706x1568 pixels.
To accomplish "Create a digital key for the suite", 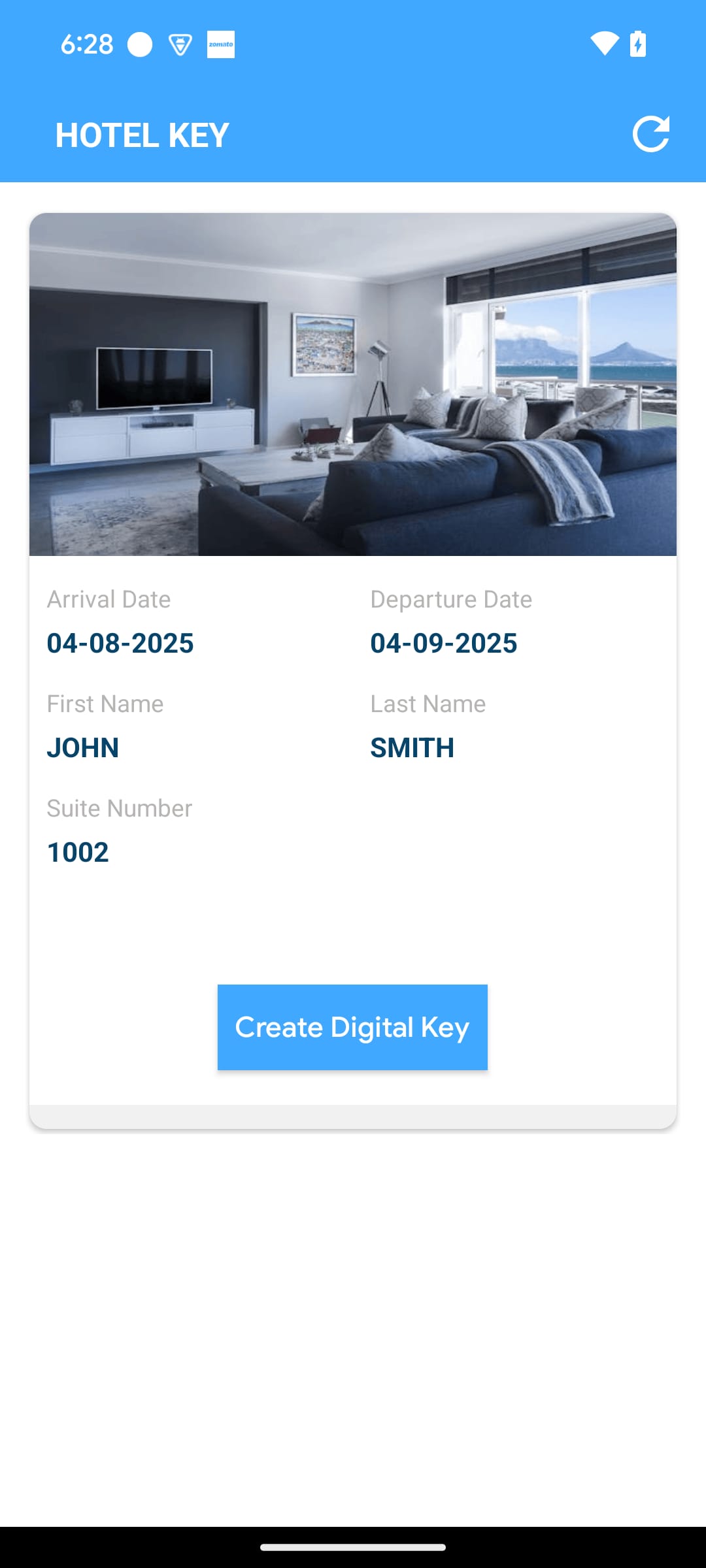I will coord(352,1027).
